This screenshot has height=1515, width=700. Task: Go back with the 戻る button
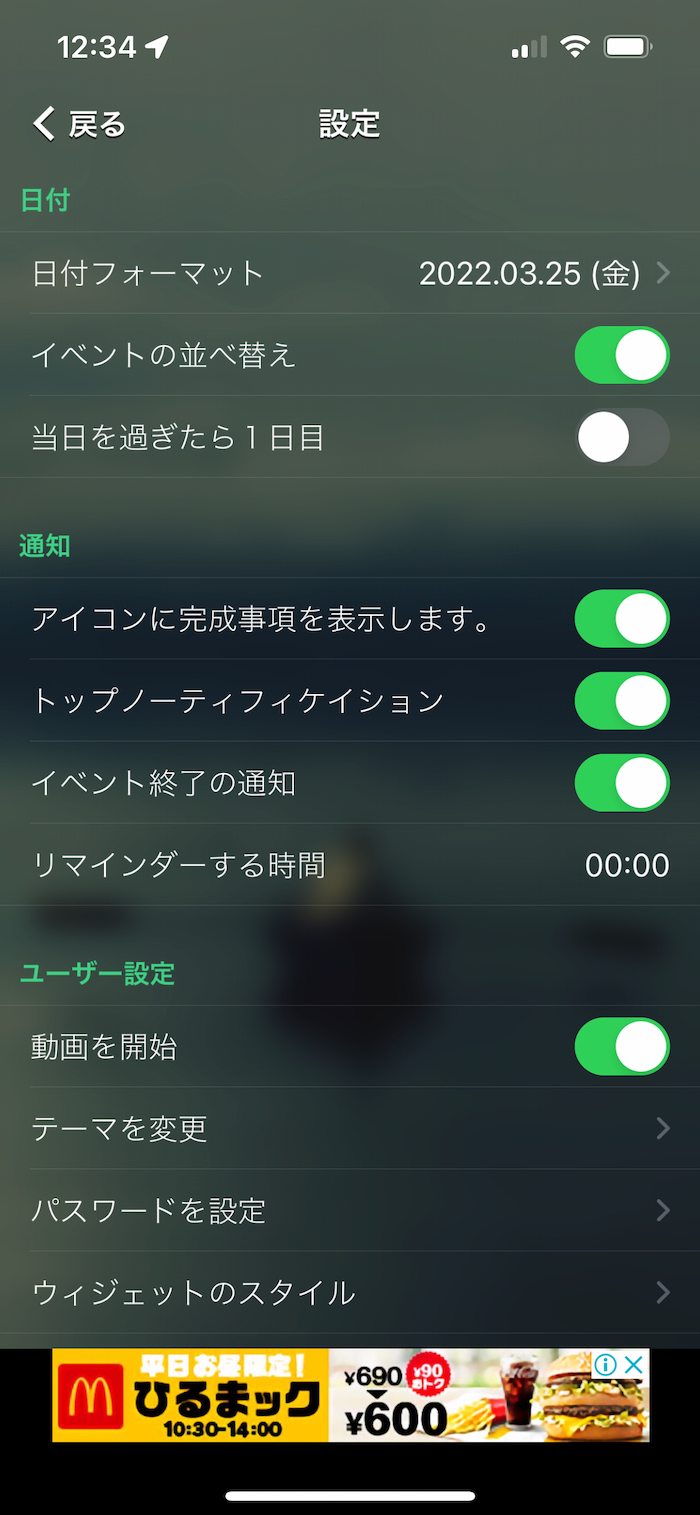coord(80,124)
